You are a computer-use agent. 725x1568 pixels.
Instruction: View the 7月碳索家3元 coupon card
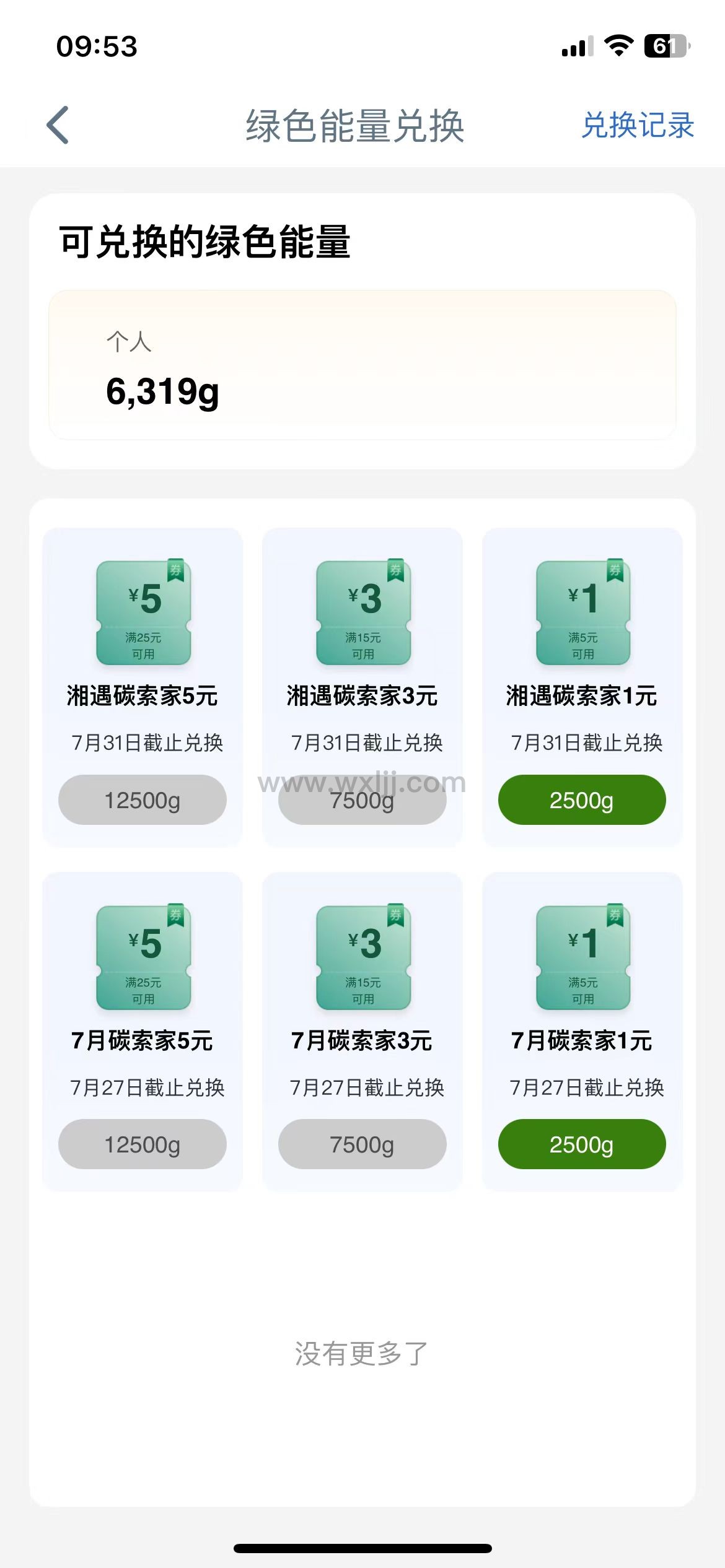click(362, 1032)
